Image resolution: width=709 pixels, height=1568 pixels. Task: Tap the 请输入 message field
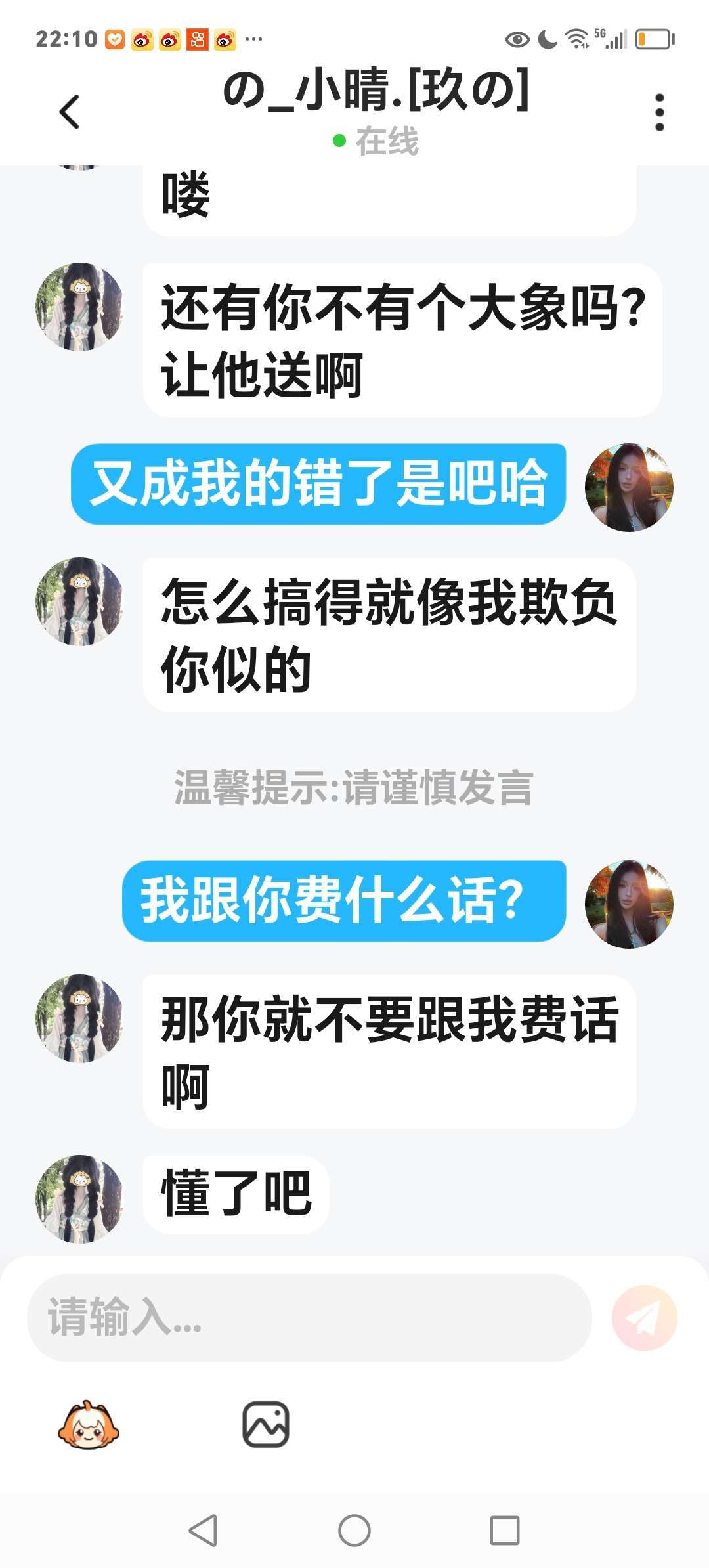(309, 1317)
